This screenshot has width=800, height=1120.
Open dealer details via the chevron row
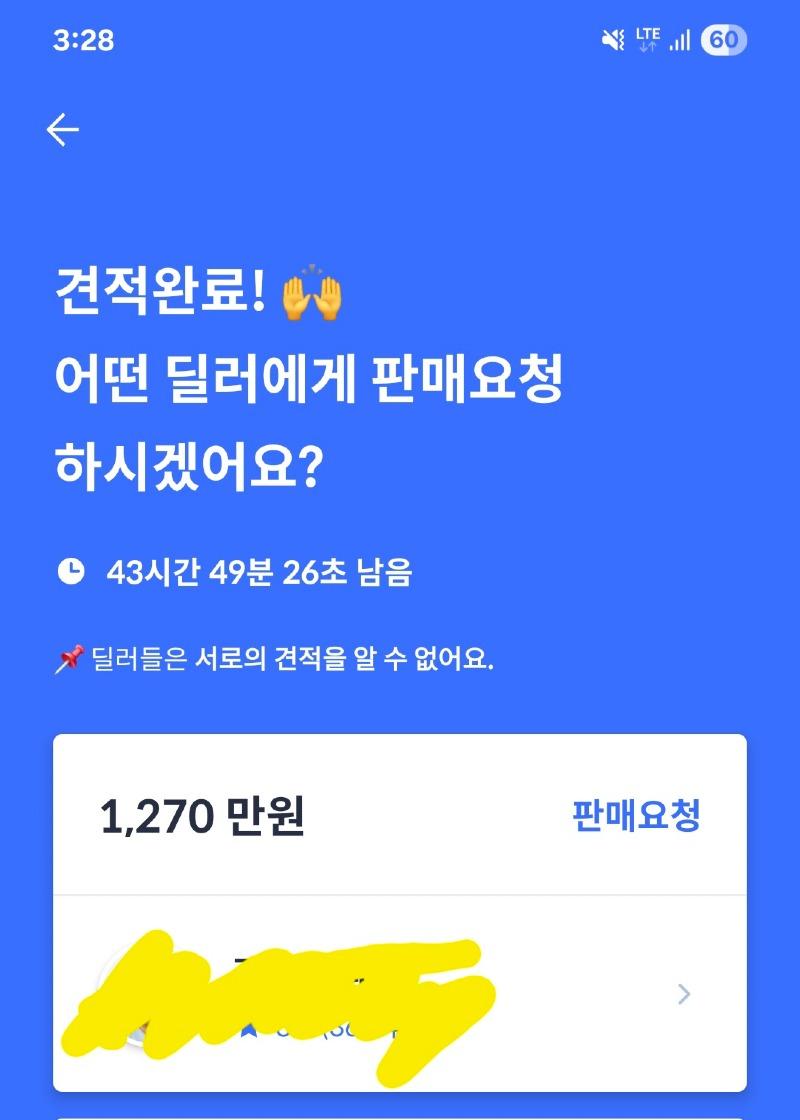[x=683, y=993]
